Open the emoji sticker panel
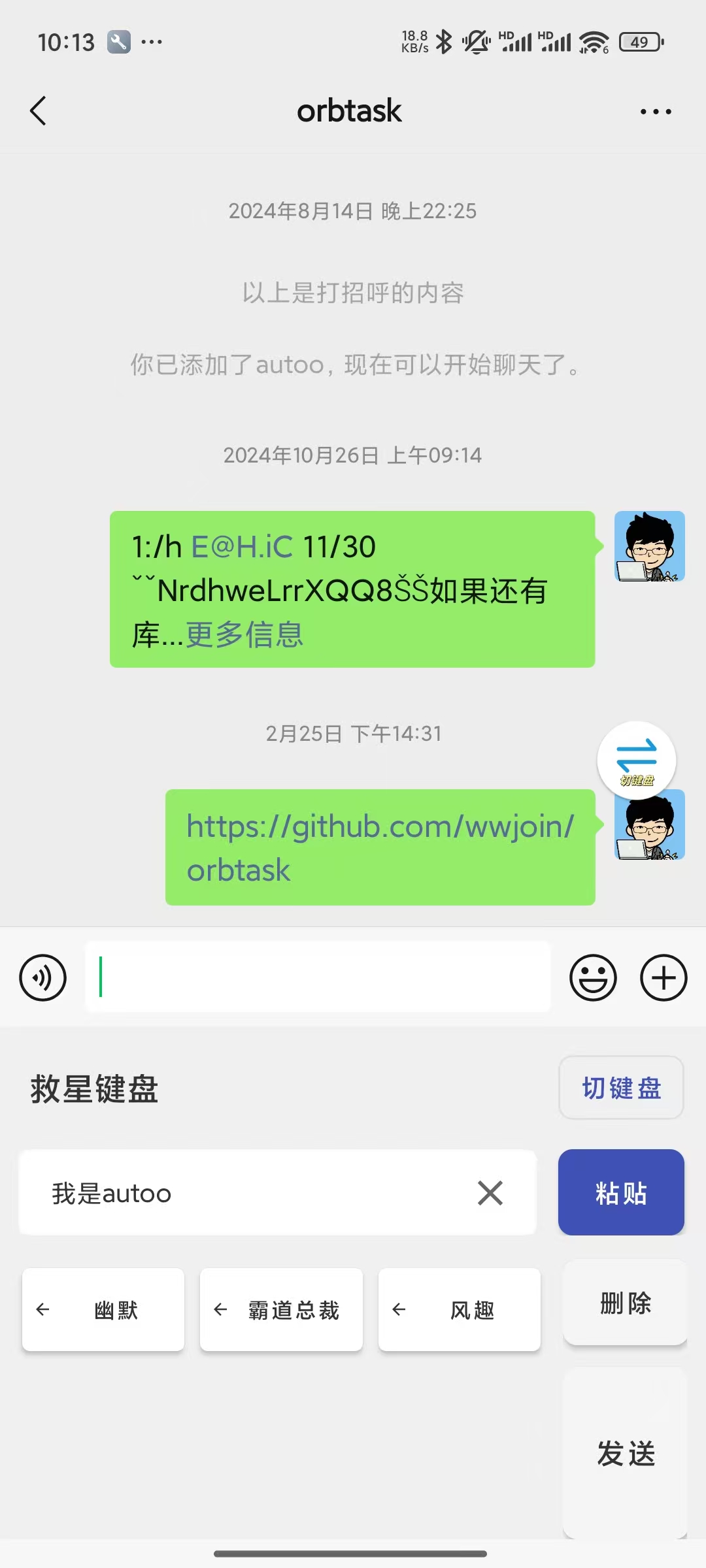The image size is (706, 1568). pos(593,978)
